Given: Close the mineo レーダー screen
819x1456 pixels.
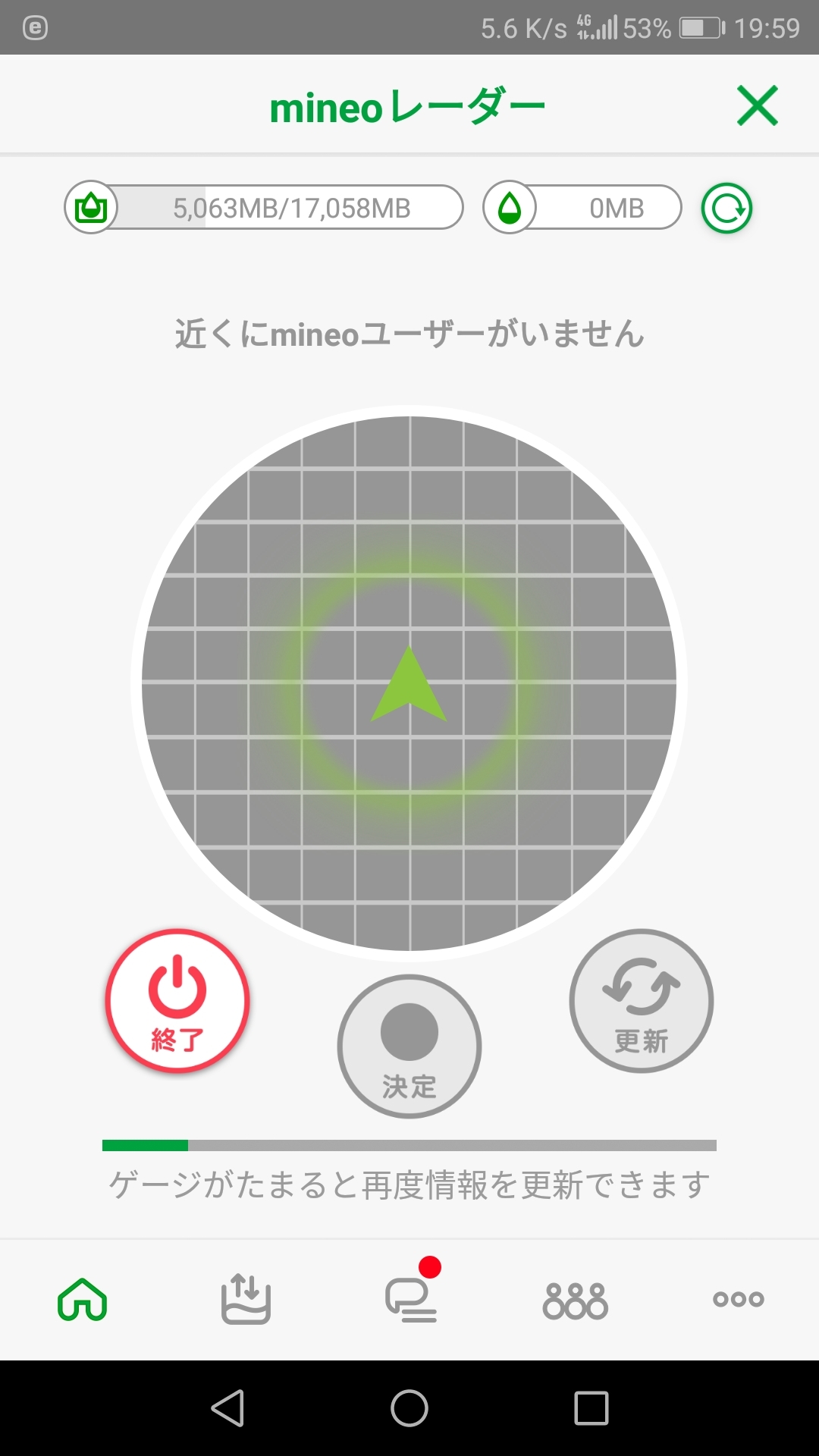Looking at the screenshot, I should click(x=757, y=105).
